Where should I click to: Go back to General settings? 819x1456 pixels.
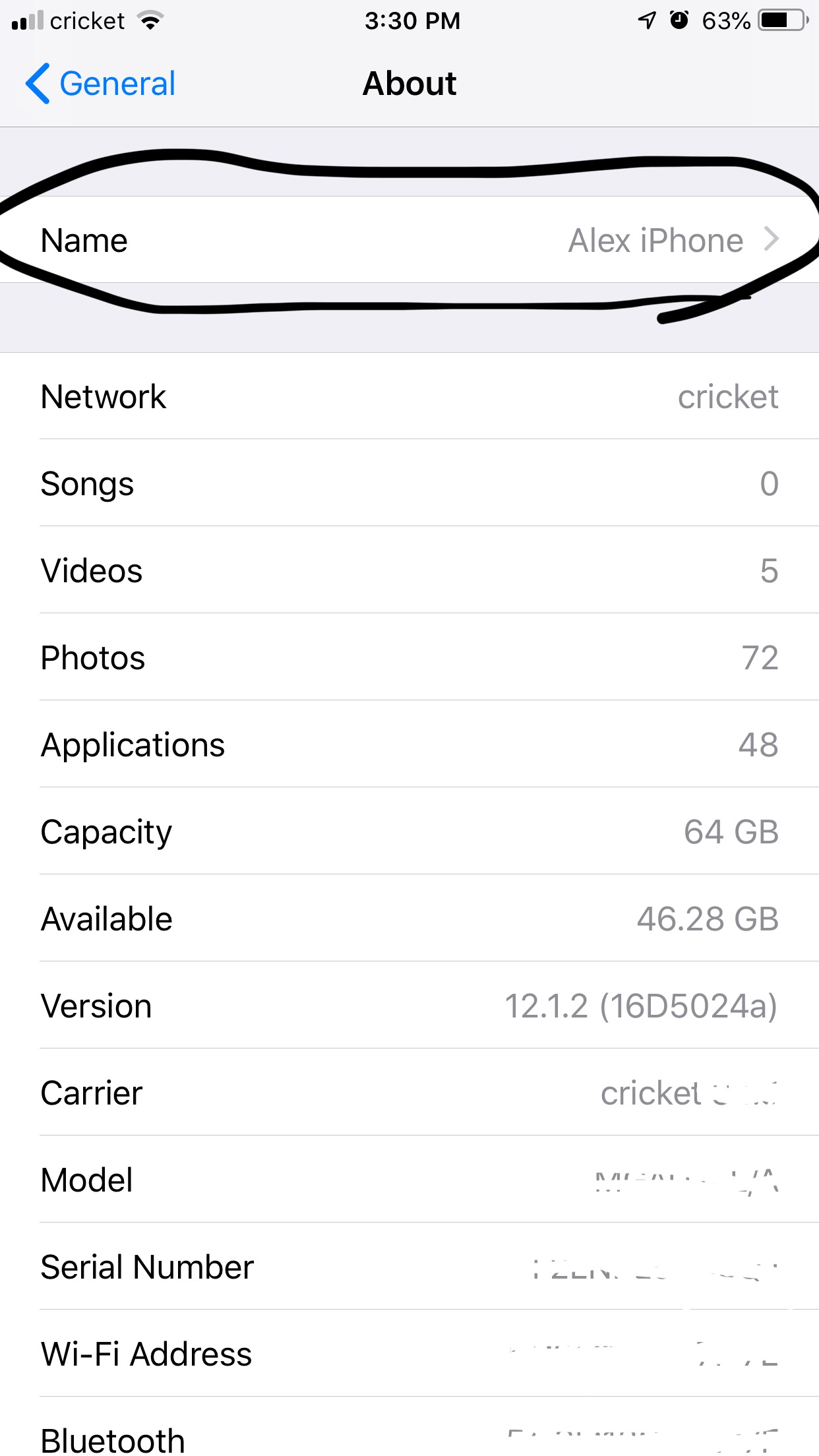pyautogui.click(x=101, y=84)
